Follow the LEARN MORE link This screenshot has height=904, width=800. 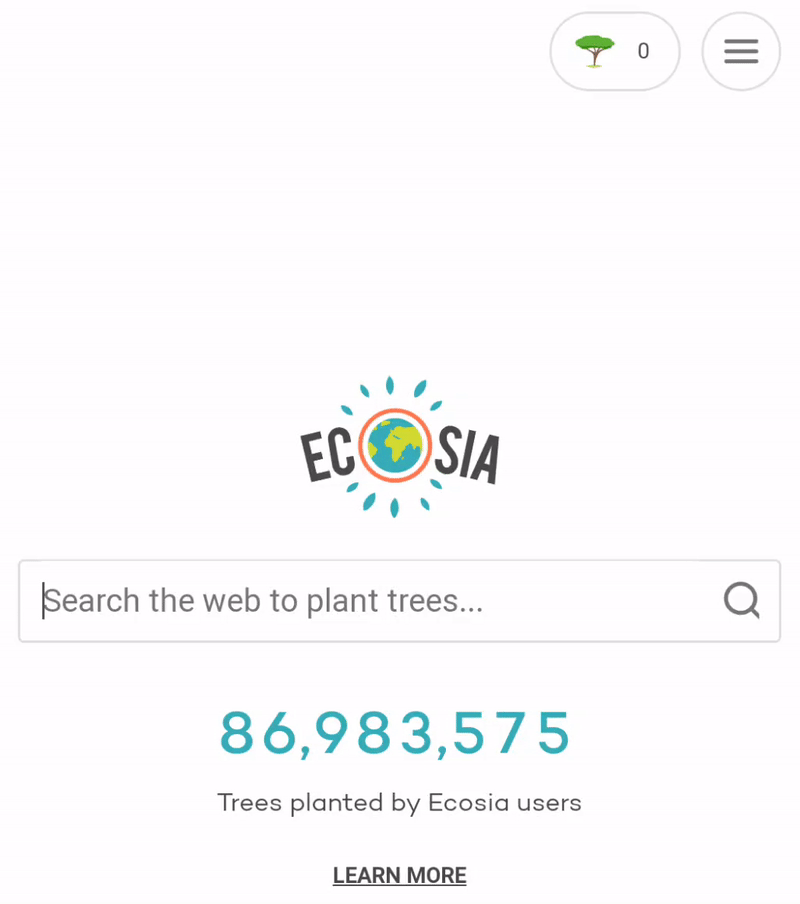[x=399, y=876]
